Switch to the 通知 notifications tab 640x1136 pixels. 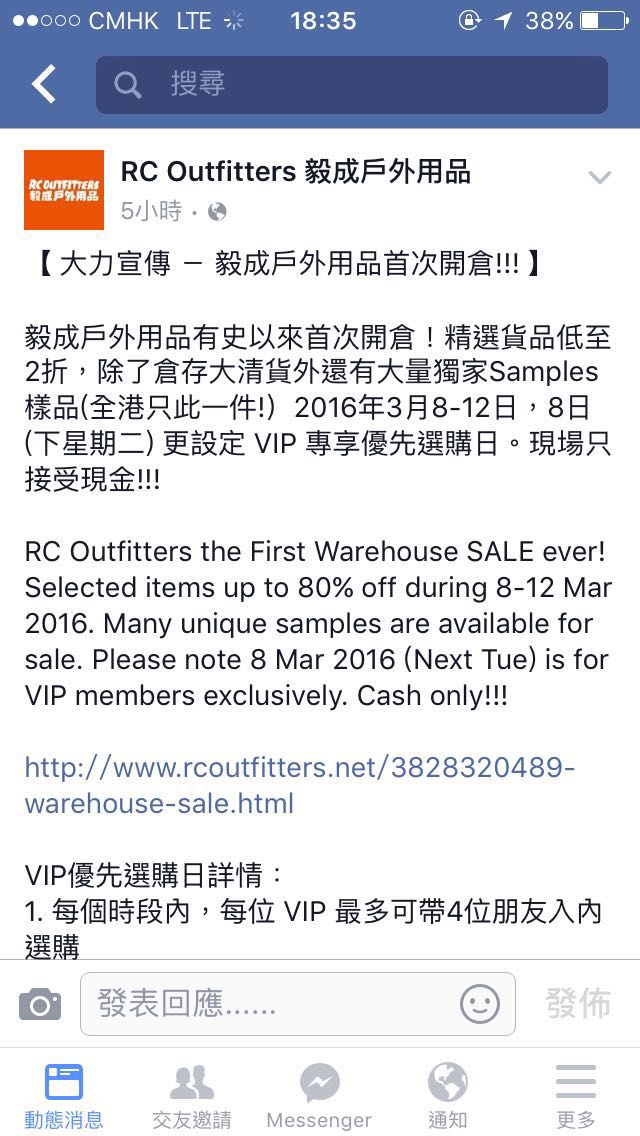coord(448,1096)
